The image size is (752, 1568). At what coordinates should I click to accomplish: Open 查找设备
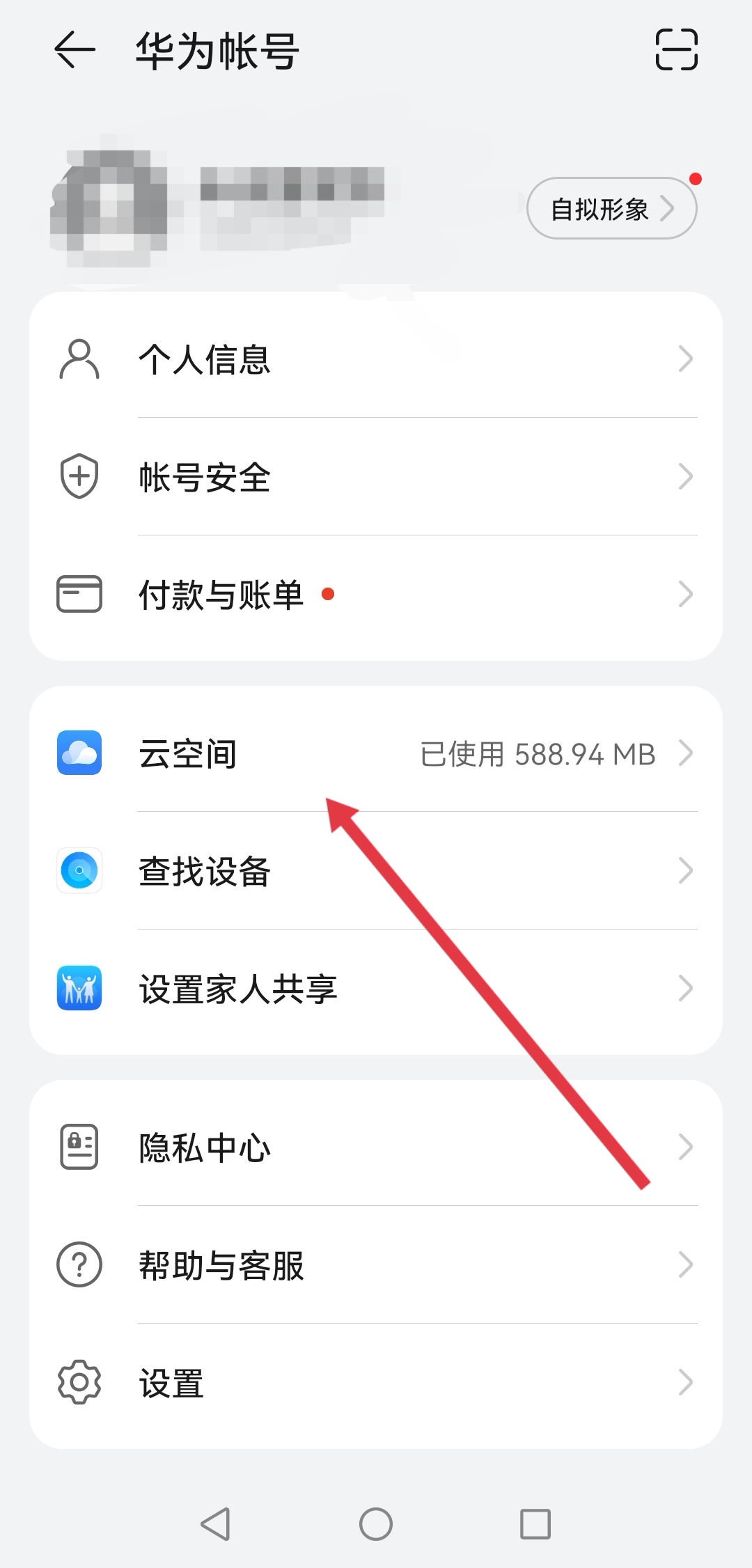376,870
